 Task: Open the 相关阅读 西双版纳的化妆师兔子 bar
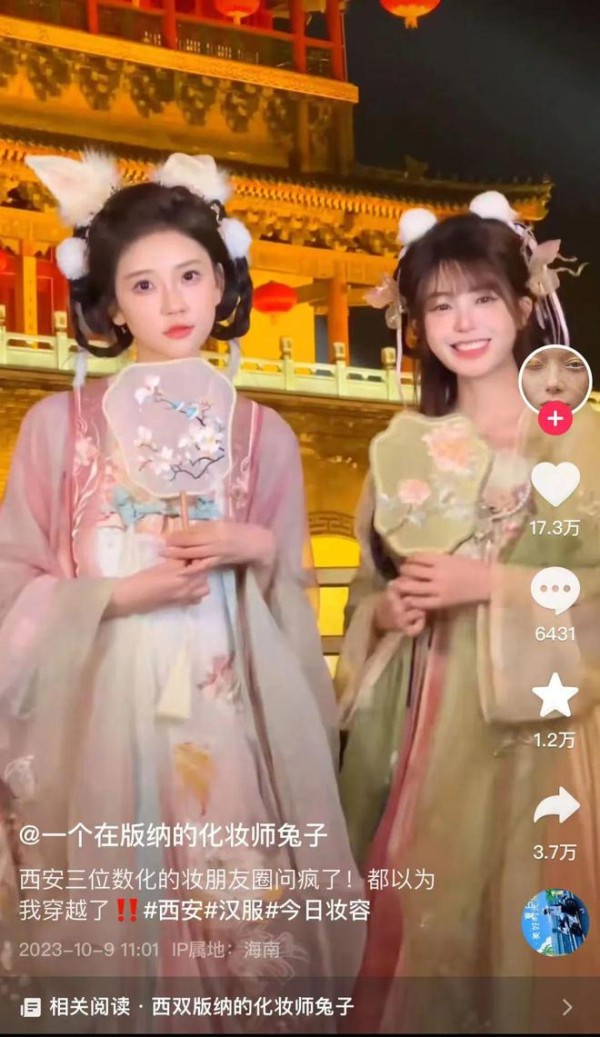(300, 1007)
